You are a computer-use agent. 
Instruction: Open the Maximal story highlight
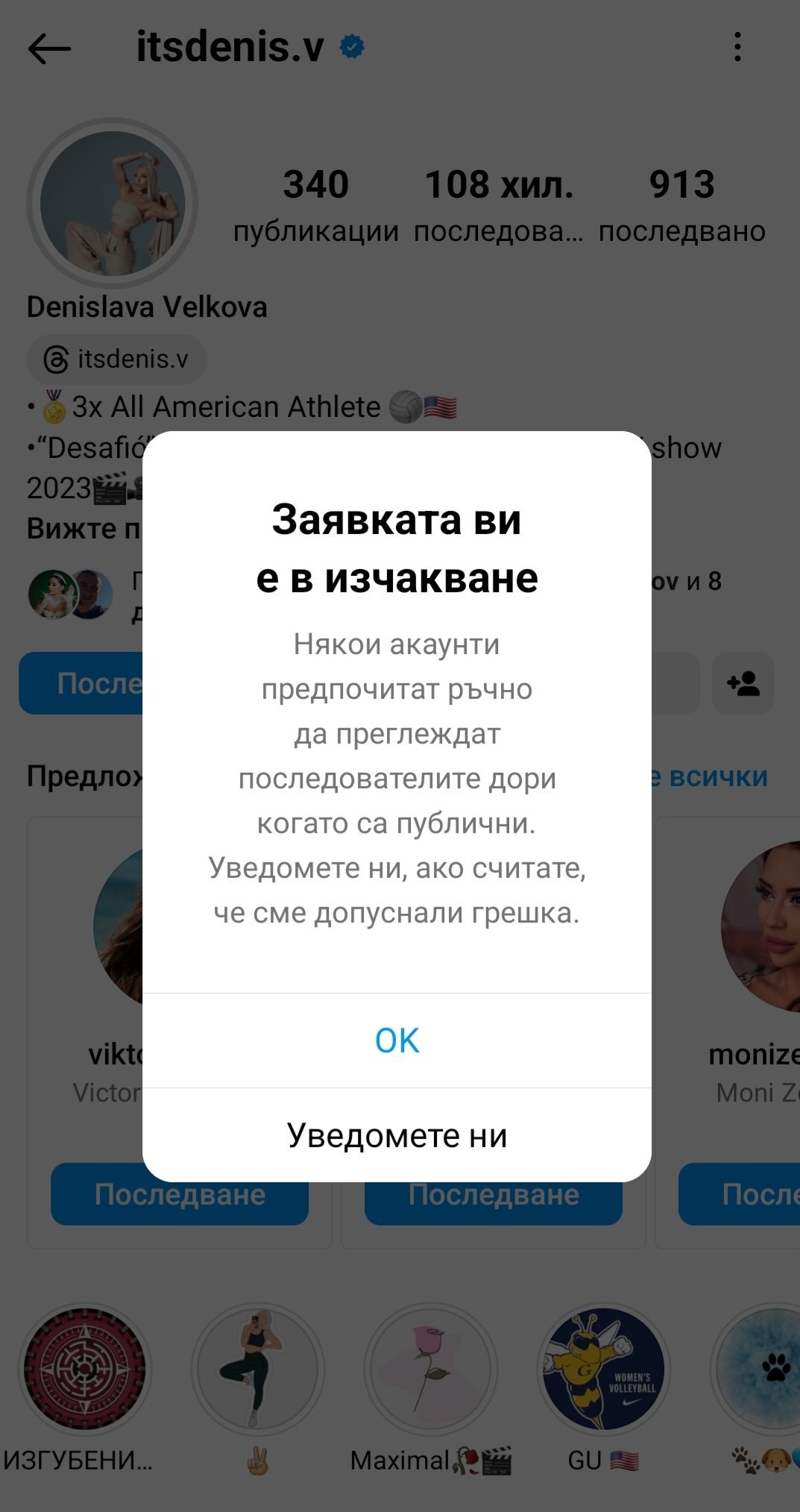pyautogui.click(x=430, y=1370)
